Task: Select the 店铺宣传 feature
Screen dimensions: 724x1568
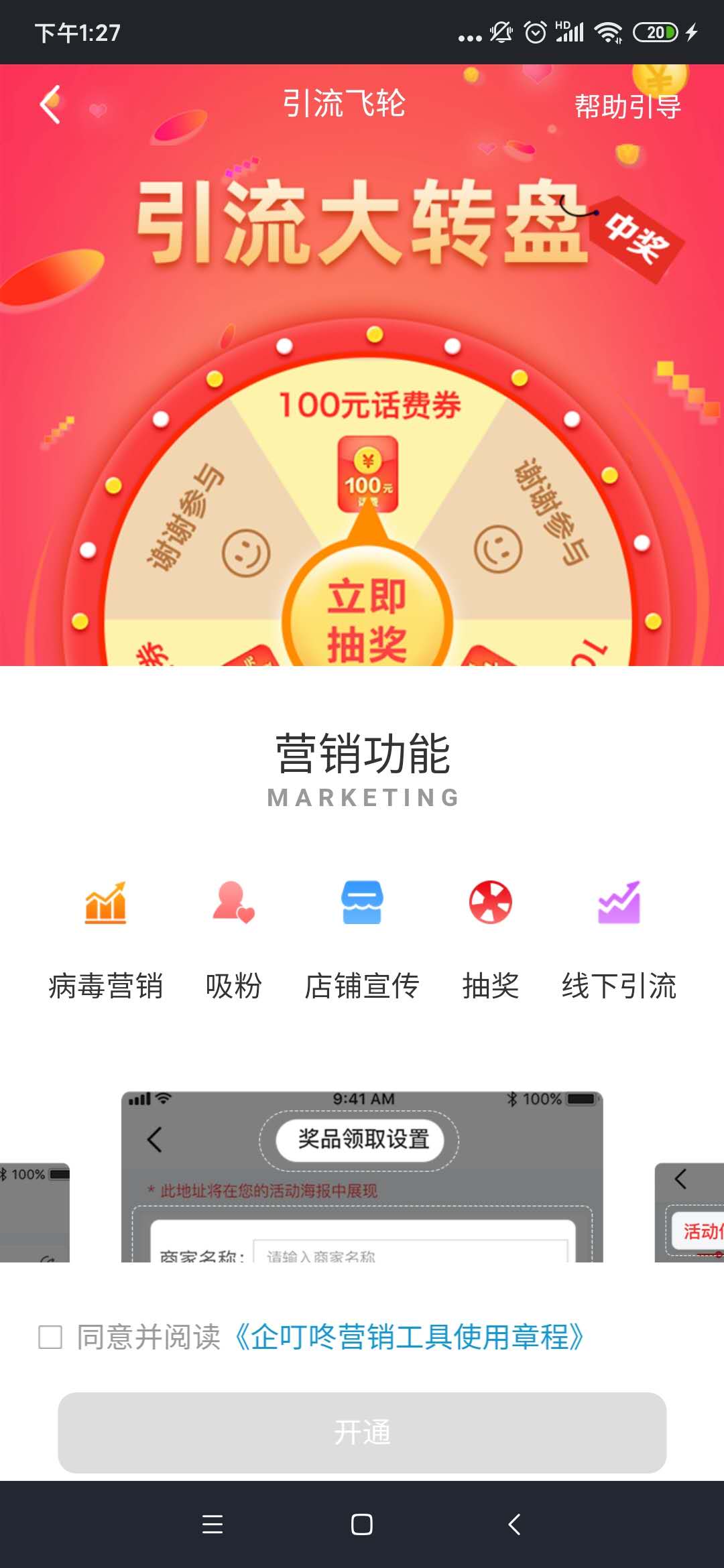Action: point(362,939)
